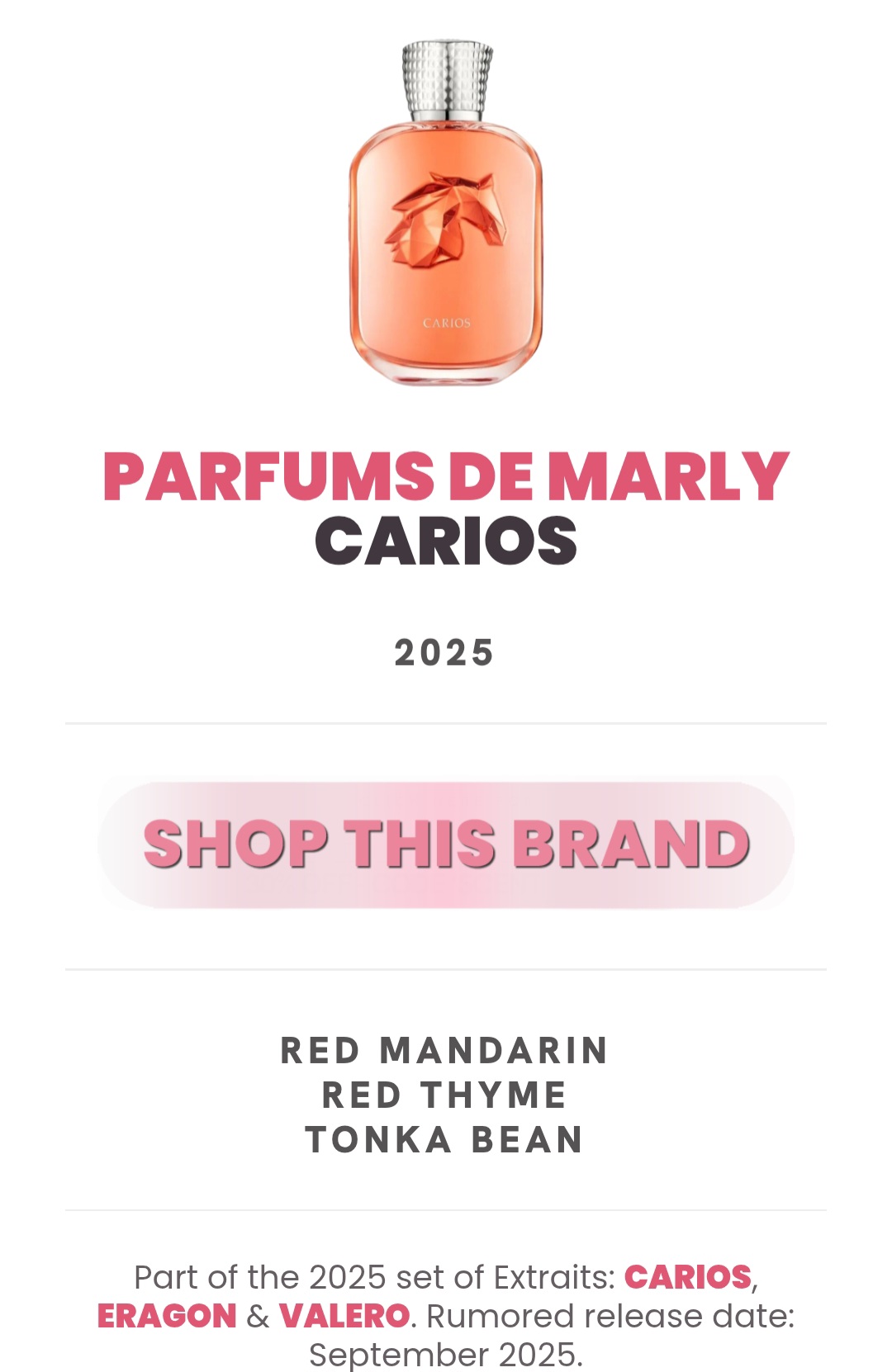This screenshot has height=1372, width=892.
Task: Tap the Shop This Brand button
Action: (446, 844)
